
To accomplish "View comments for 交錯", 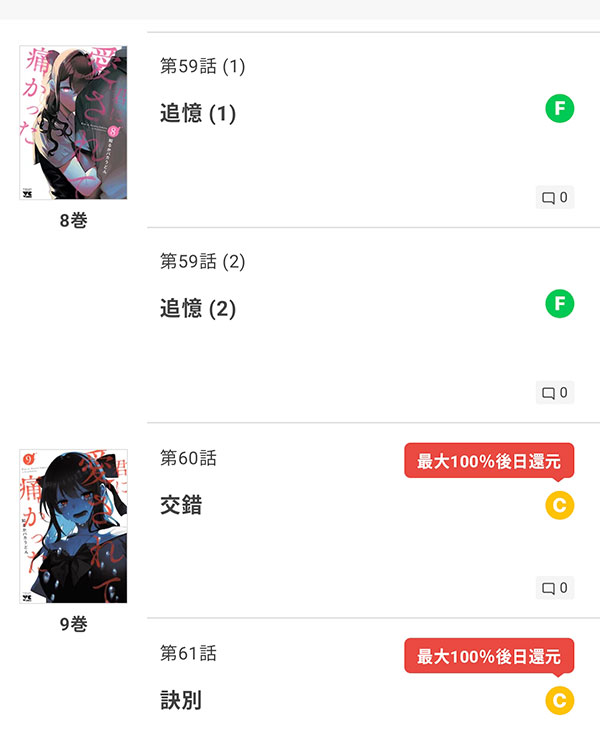I will click(555, 588).
